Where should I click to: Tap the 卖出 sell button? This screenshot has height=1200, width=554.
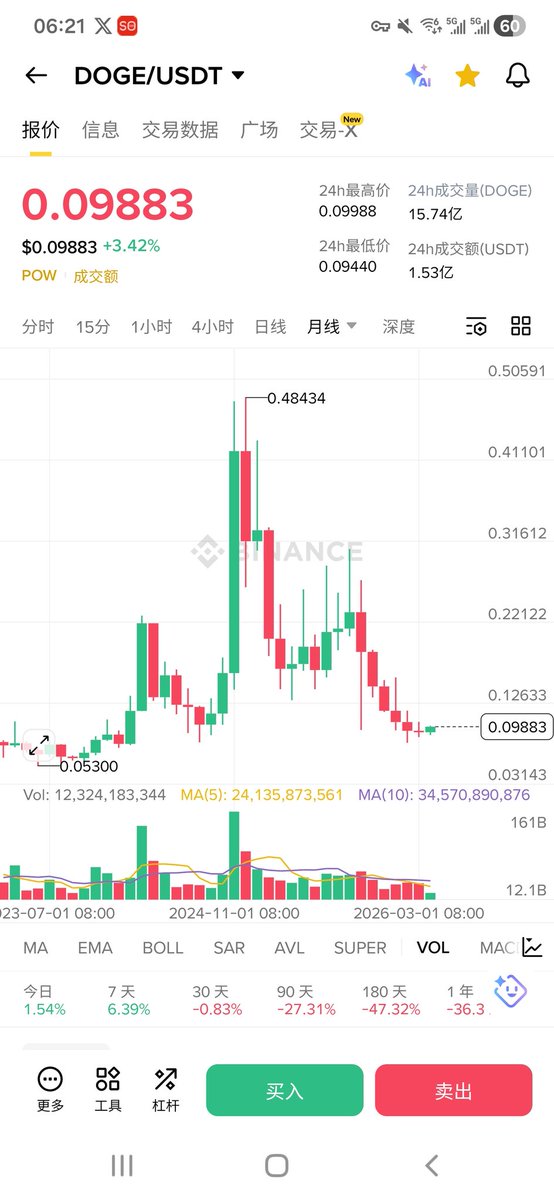(454, 1090)
